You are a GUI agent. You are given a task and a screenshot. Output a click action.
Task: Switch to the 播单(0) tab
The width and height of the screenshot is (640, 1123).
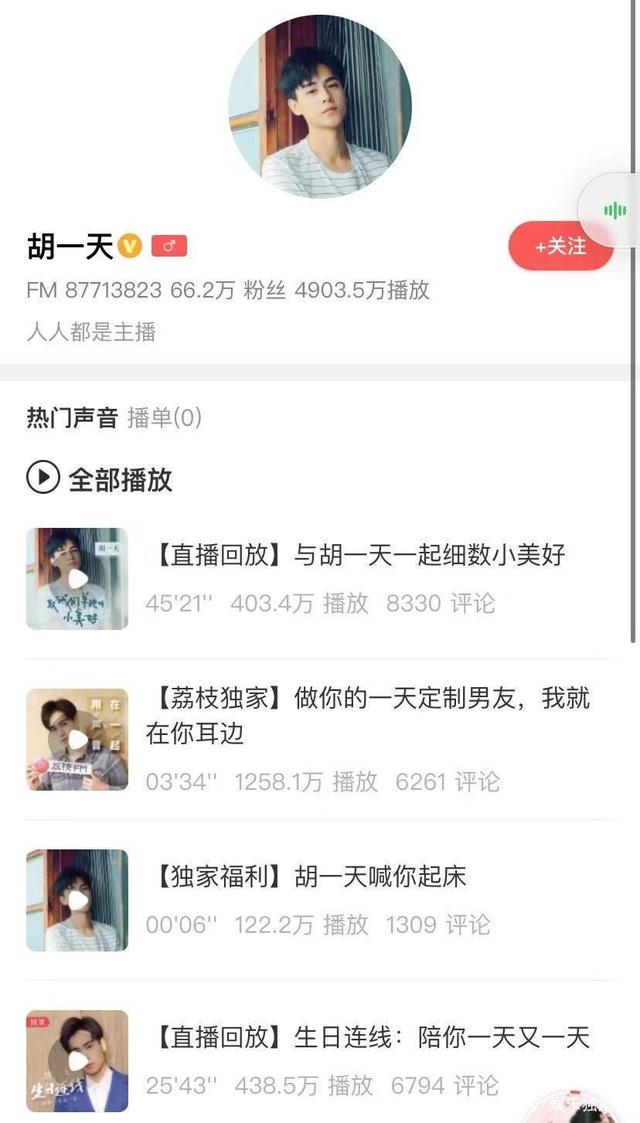pyautogui.click(x=164, y=417)
